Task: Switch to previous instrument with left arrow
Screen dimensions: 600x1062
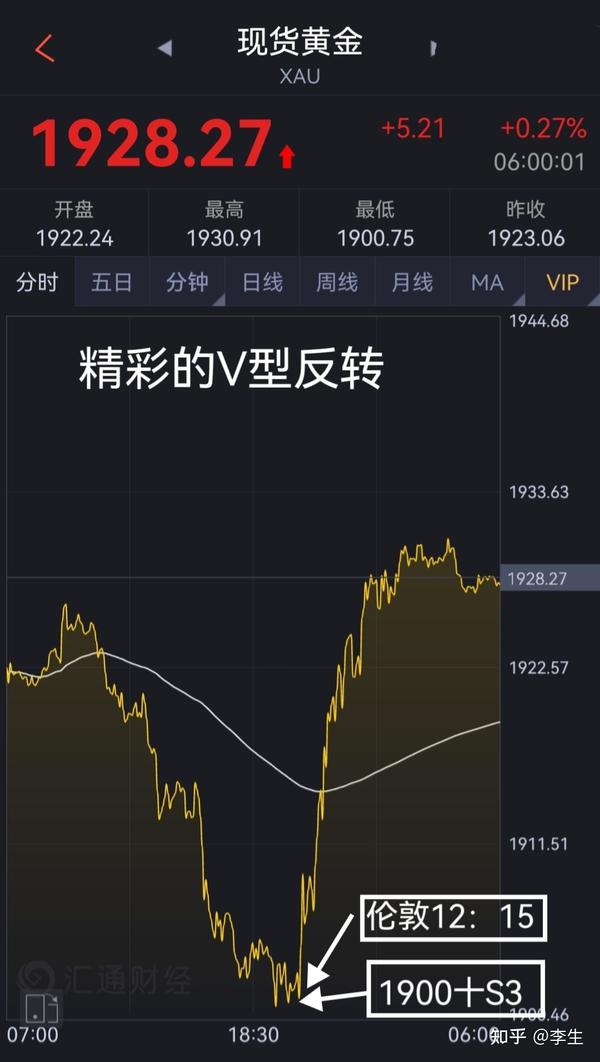Action: pyautogui.click(x=165, y=48)
